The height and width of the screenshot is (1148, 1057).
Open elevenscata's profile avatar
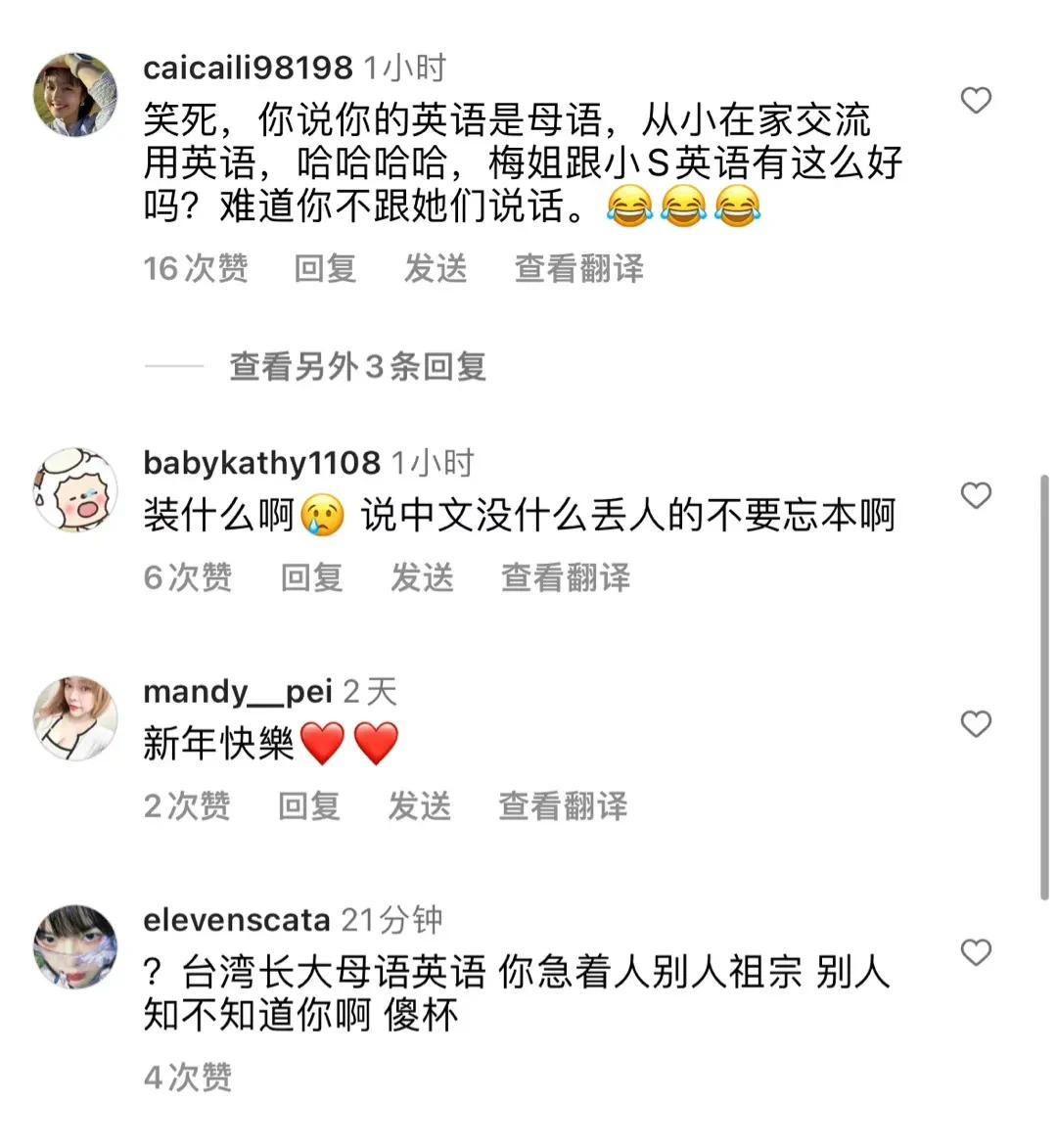point(75,946)
